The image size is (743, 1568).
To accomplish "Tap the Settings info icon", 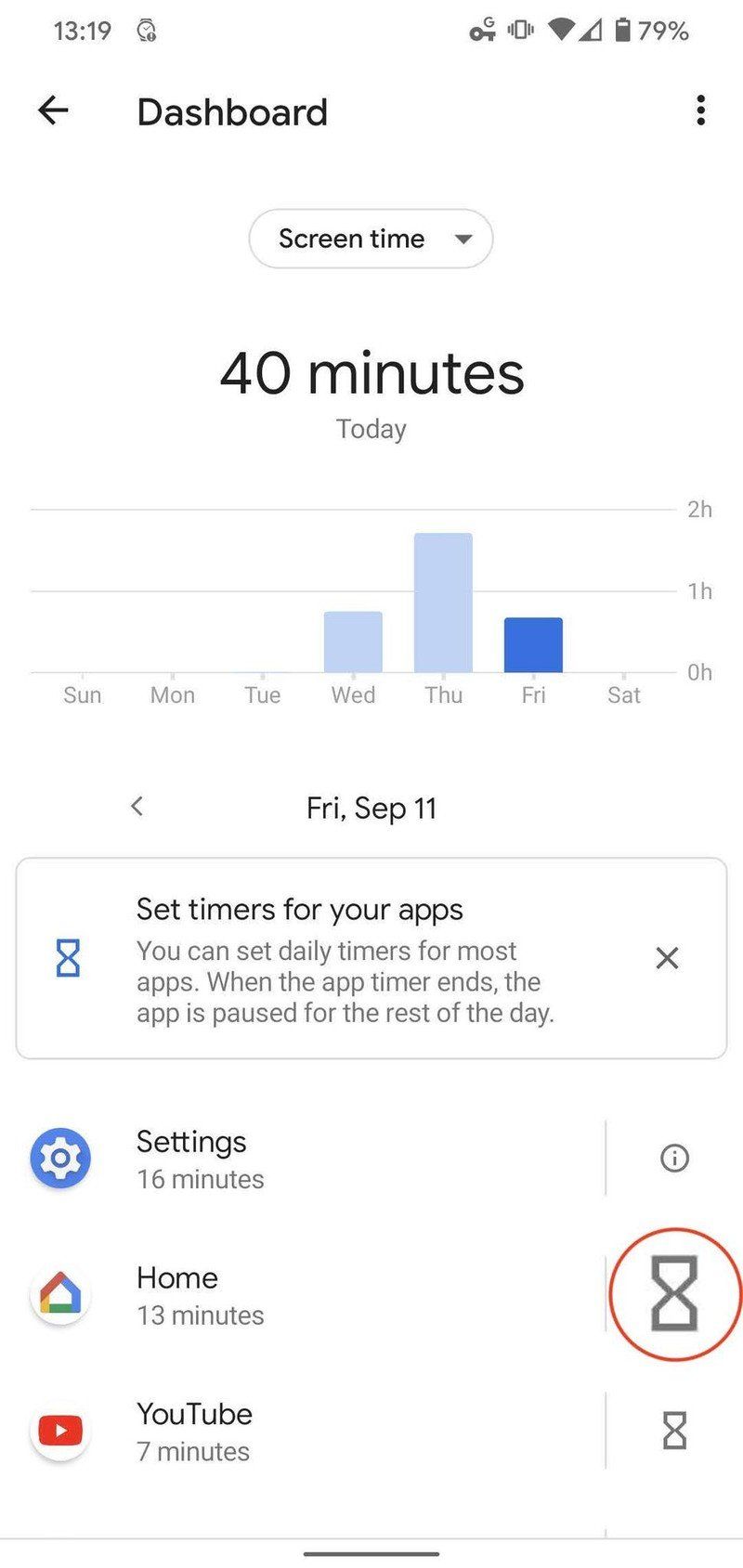I will tap(674, 1158).
